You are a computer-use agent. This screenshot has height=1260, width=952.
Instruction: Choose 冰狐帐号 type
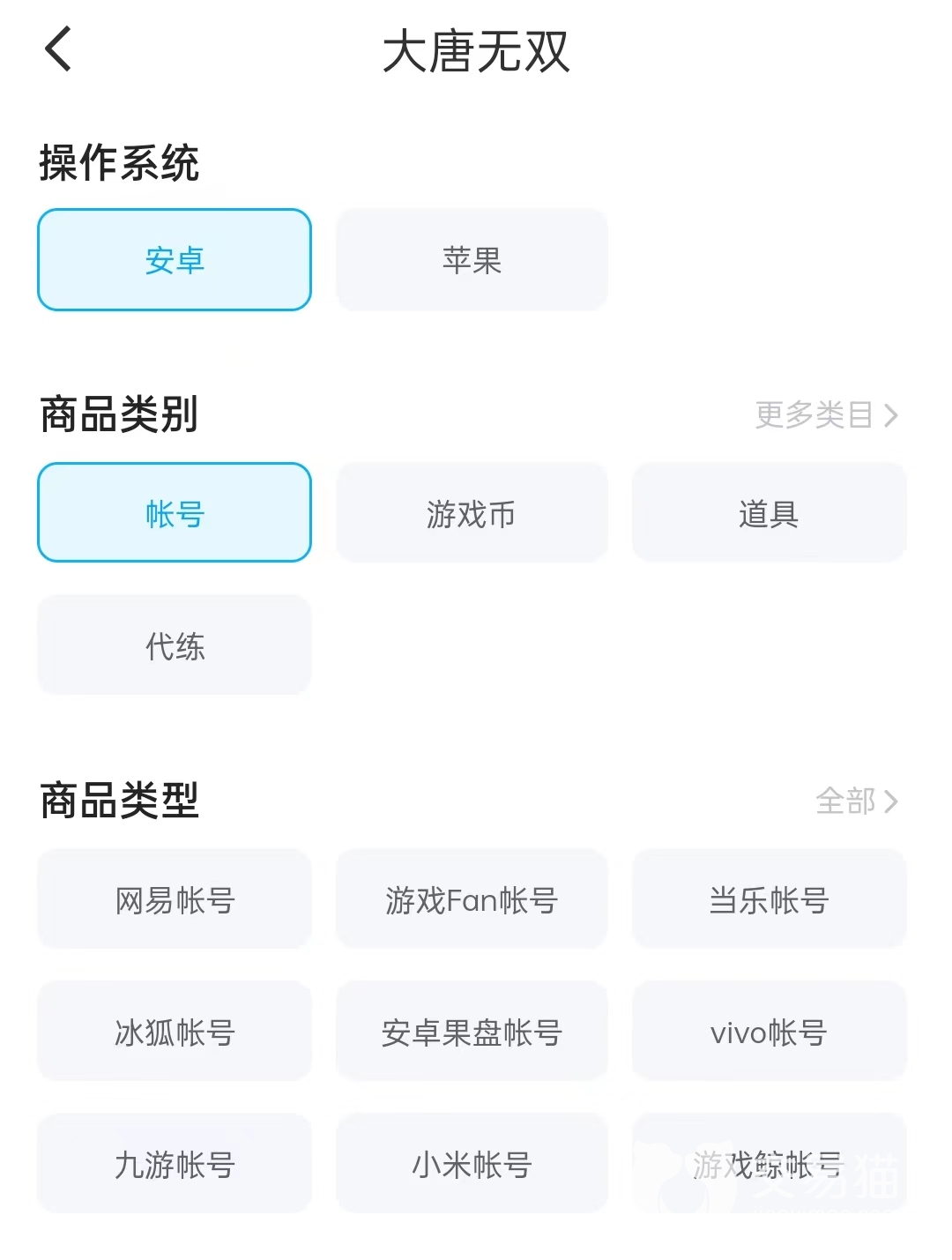click(x=175, y=1032)
